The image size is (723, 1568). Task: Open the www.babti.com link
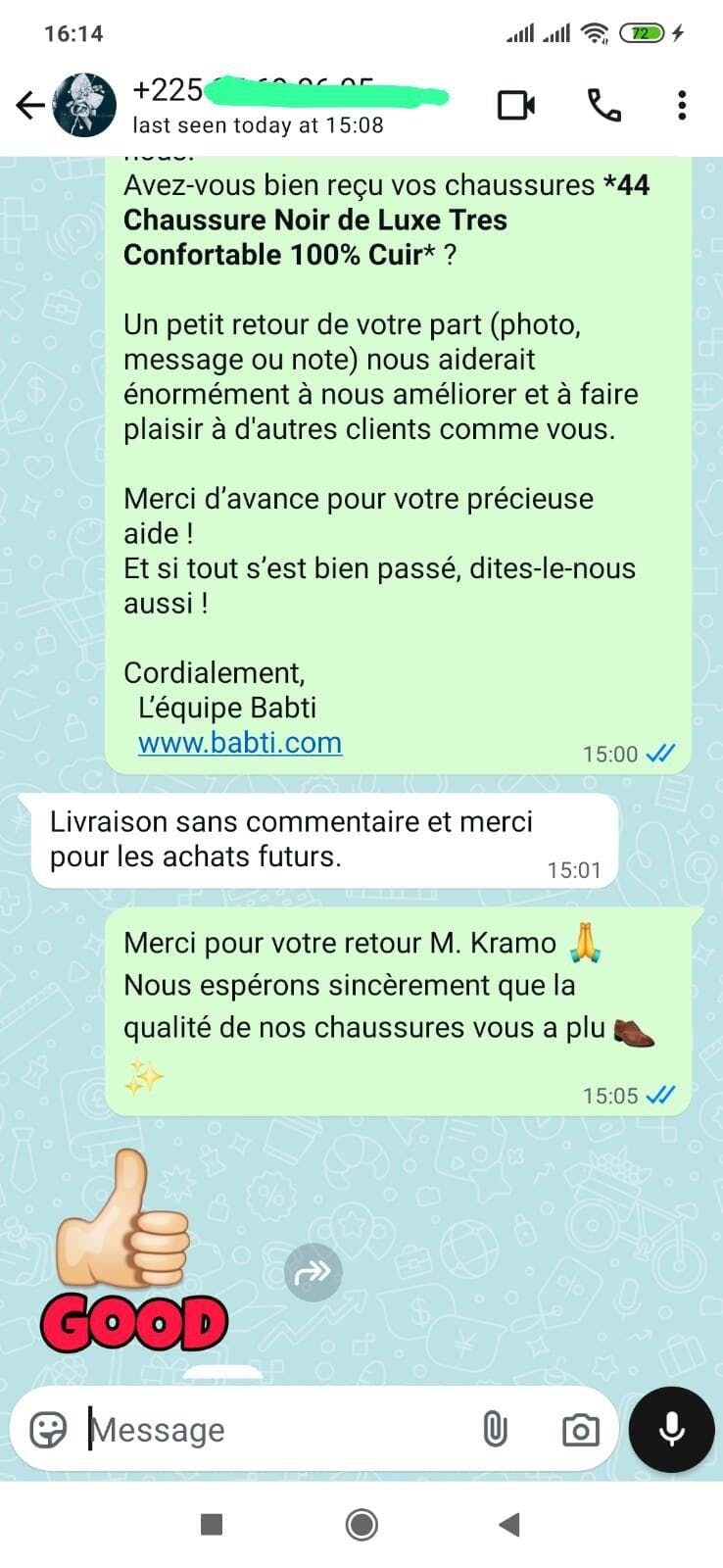click(240, 742)
